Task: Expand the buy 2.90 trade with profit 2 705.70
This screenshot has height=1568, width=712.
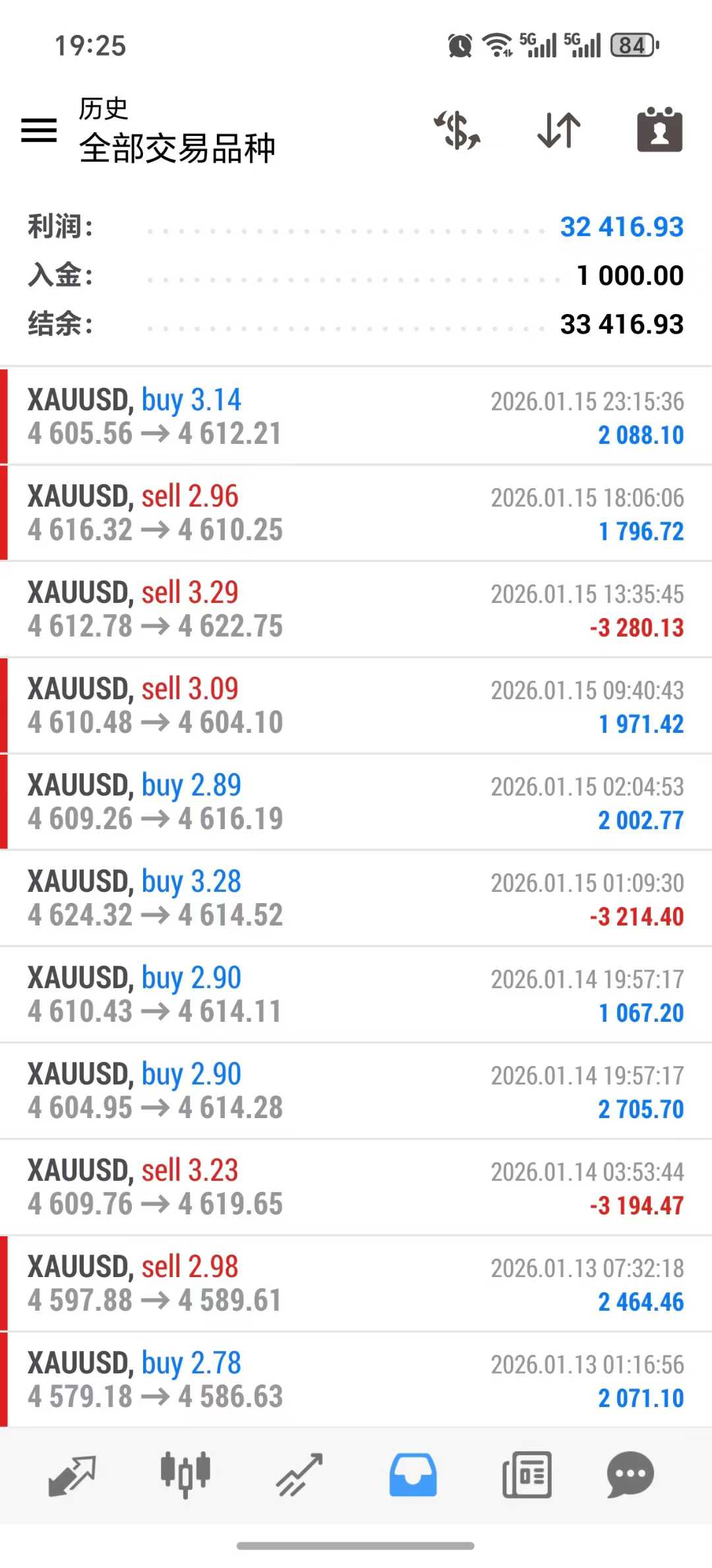Action: point(356,1090)
